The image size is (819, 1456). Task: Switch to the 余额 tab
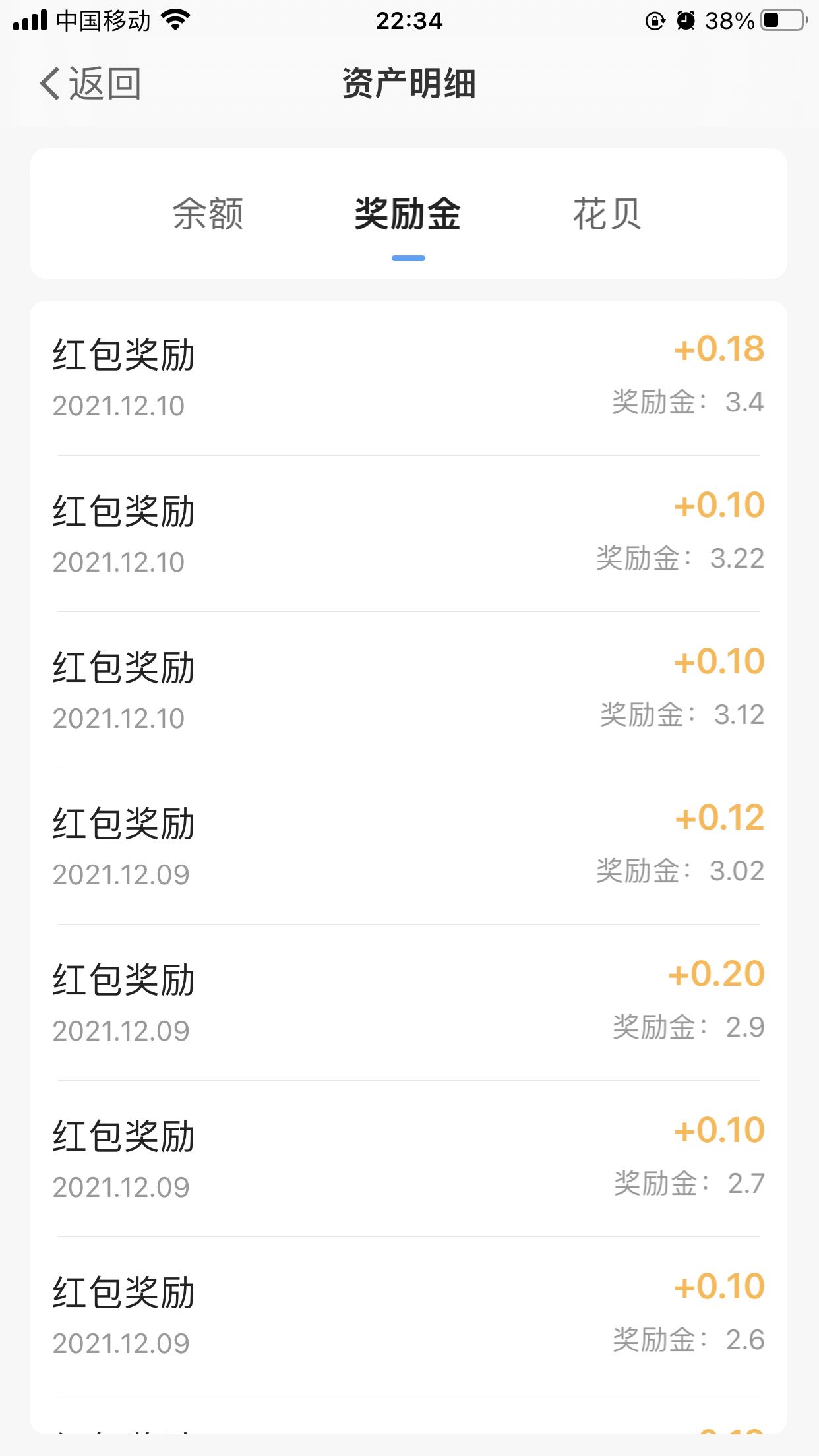(x=208, y=214)
